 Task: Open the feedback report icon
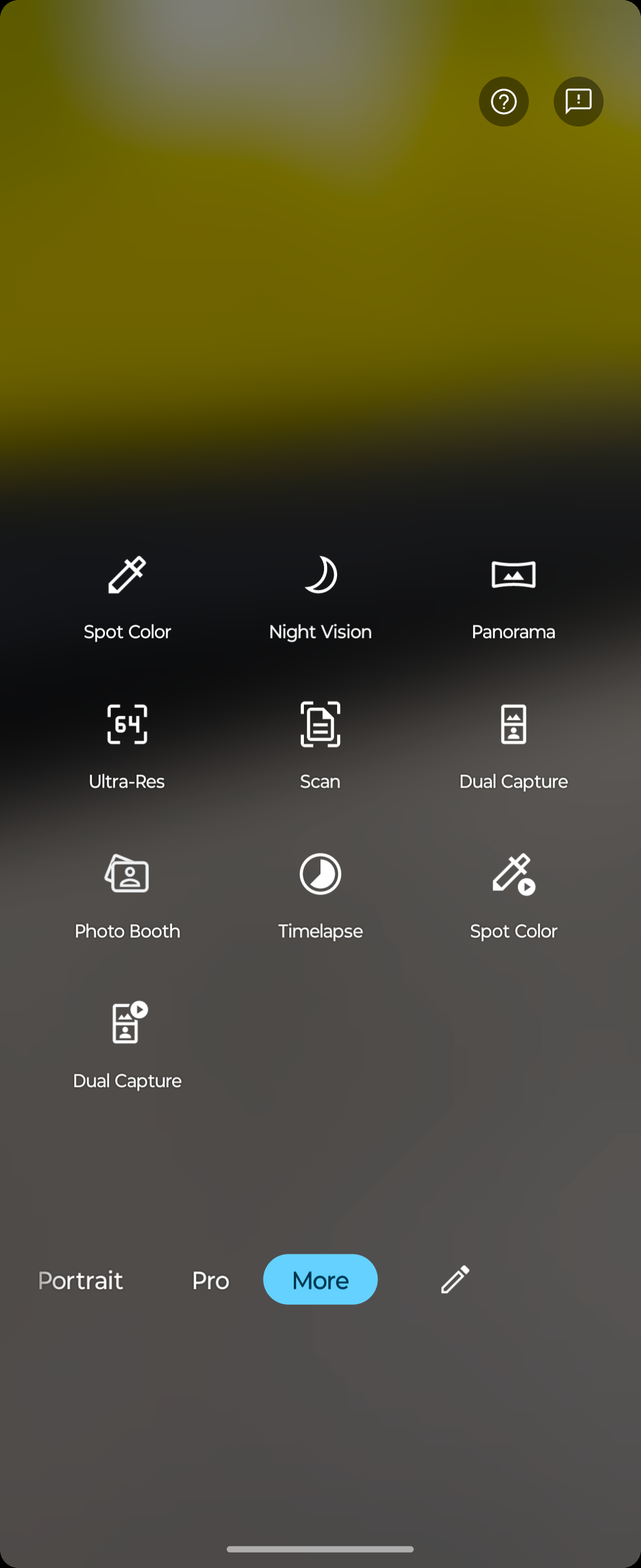577,102
